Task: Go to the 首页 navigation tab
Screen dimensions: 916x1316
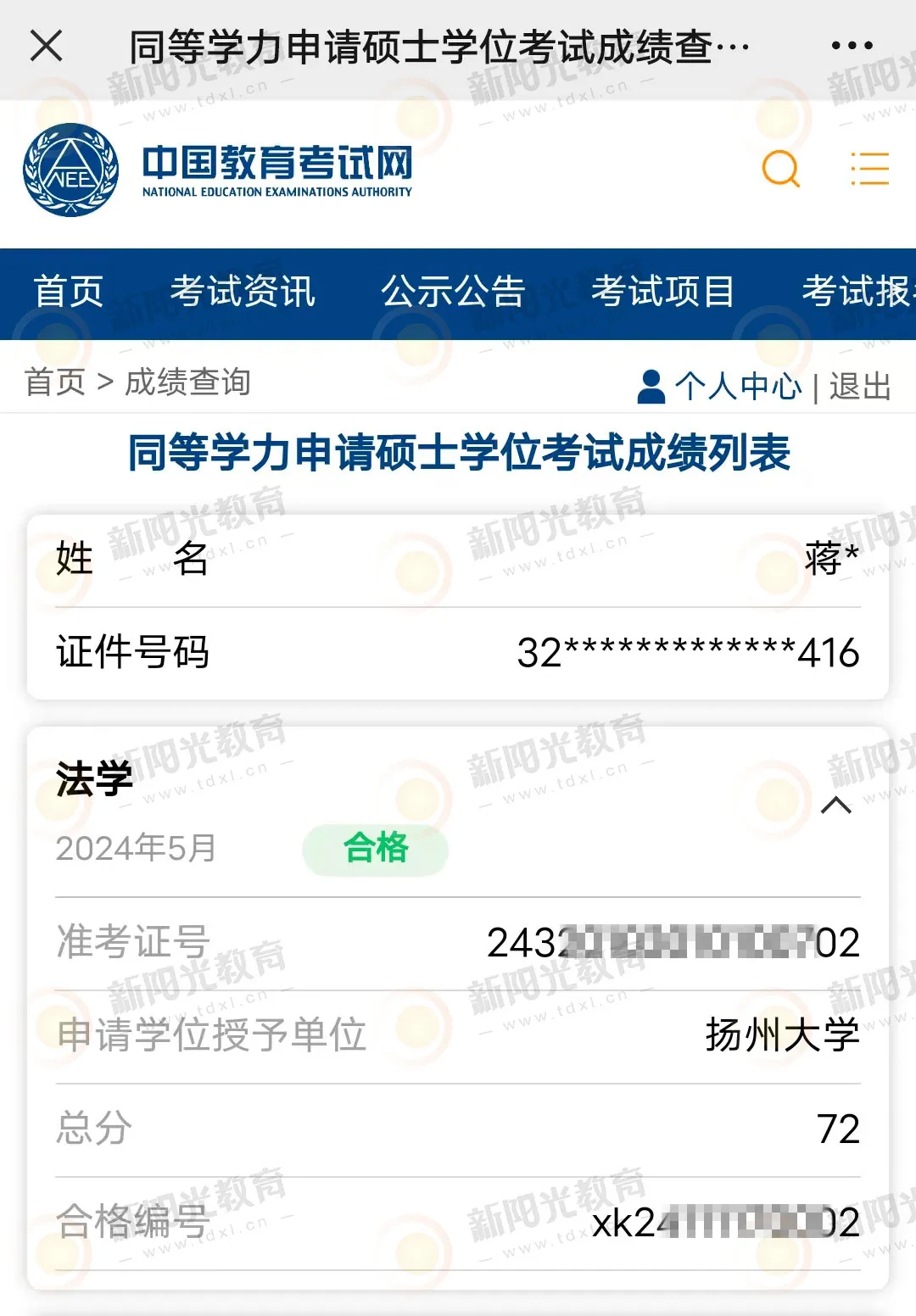Action: pyautogui.click(x=68, y=293)
